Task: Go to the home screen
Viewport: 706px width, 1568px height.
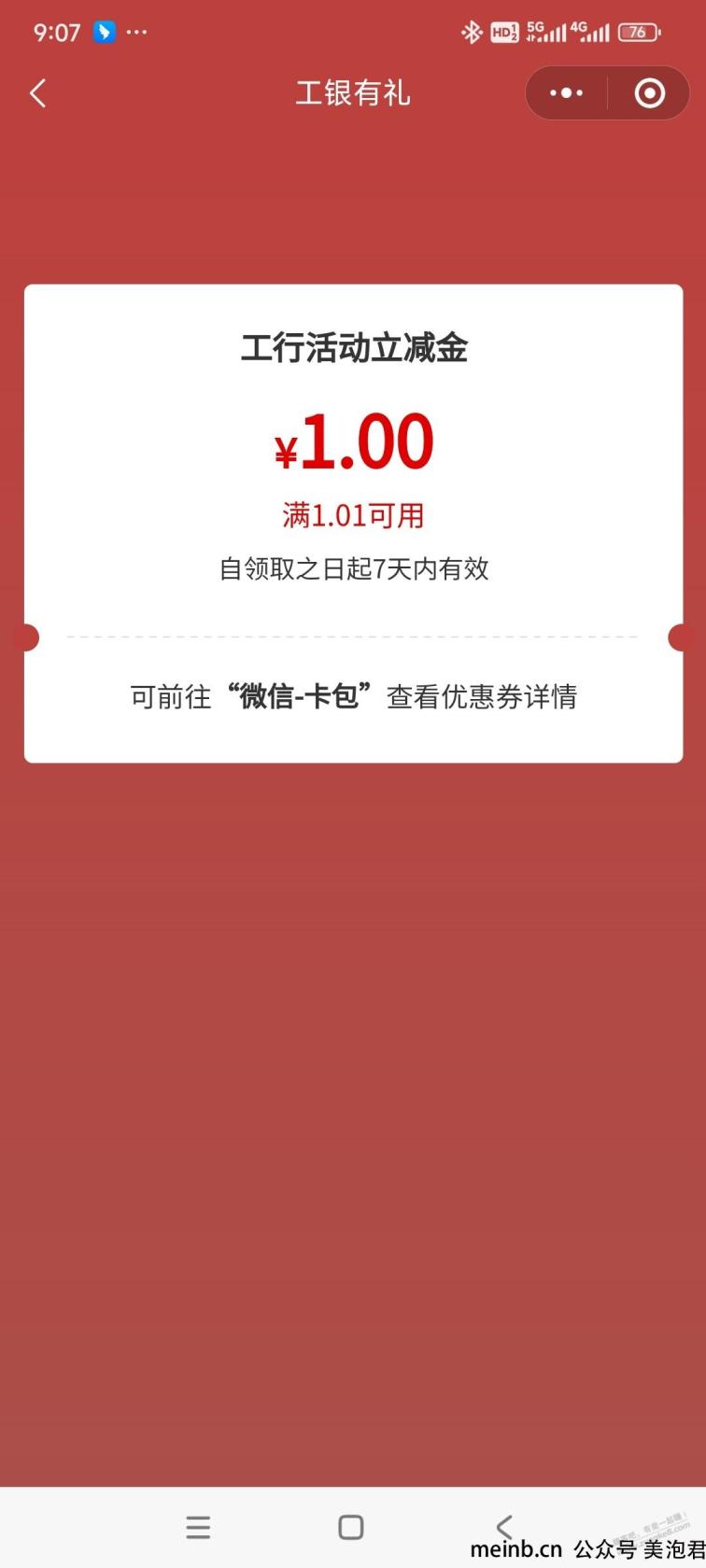Action: coord(351,1527)
